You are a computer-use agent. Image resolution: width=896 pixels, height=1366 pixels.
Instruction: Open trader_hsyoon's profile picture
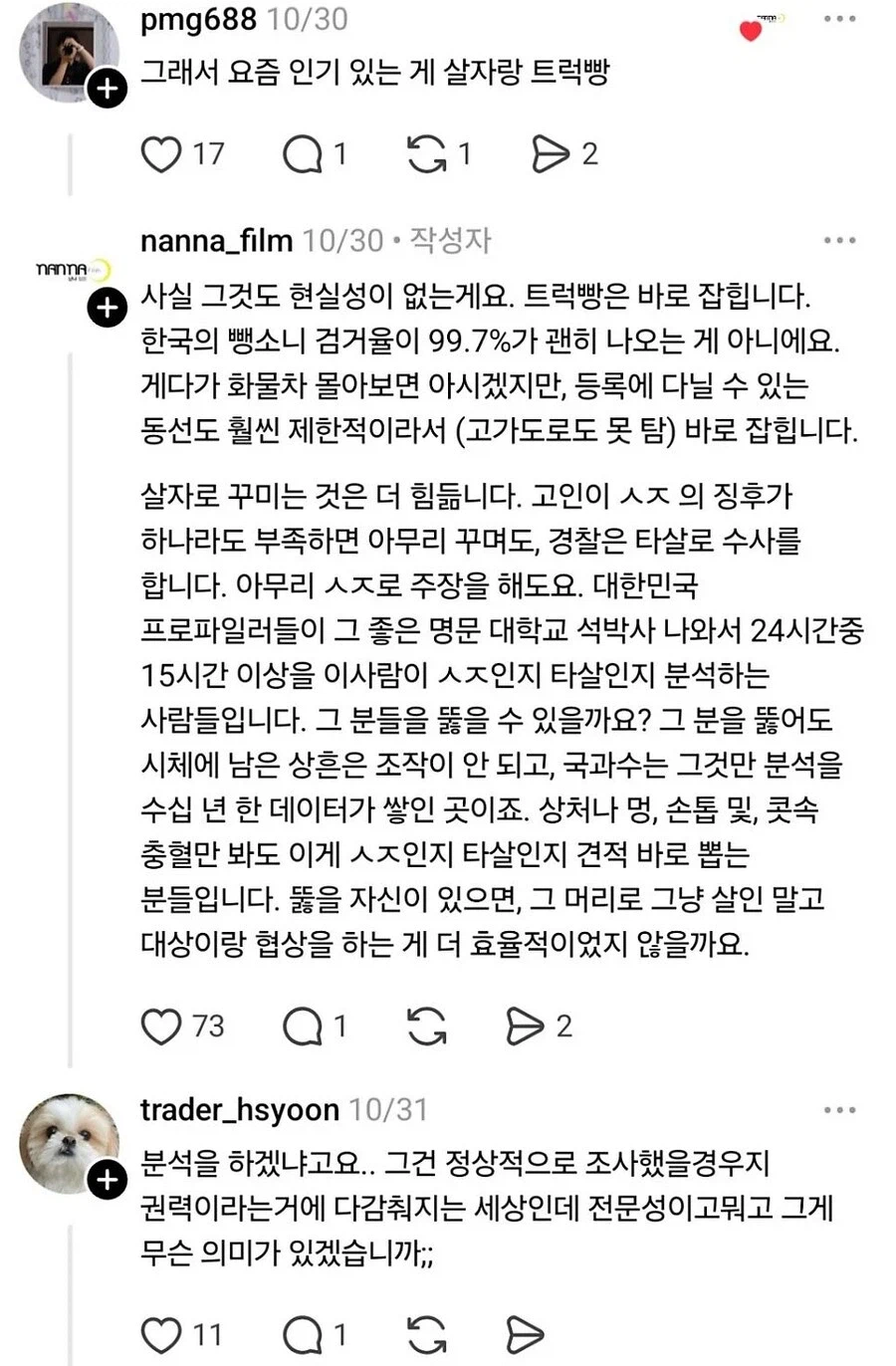pos(68,1143)
